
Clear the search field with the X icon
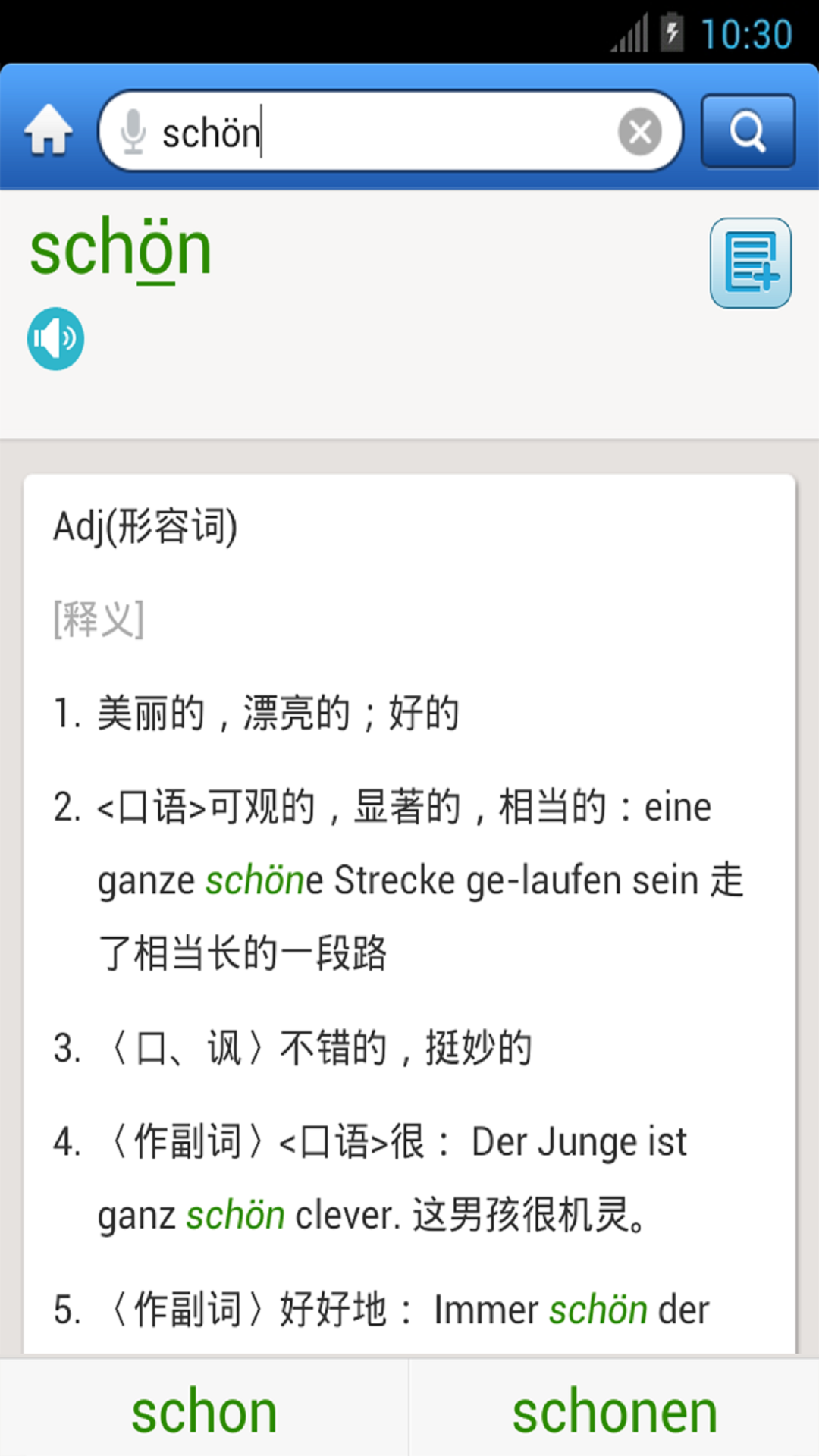click(639, 130)
